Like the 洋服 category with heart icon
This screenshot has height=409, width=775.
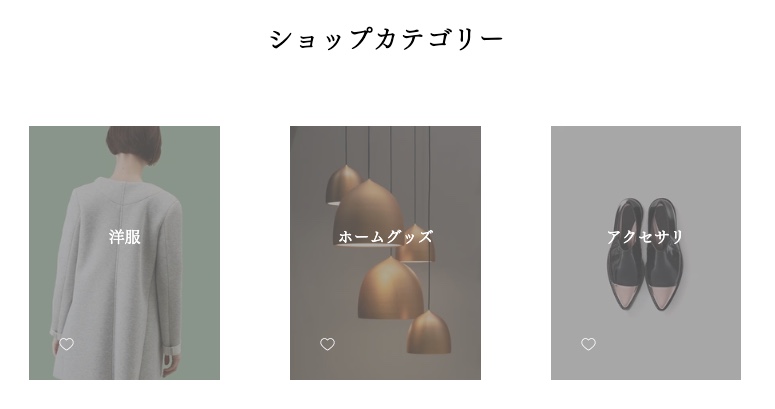pos(66,344)
